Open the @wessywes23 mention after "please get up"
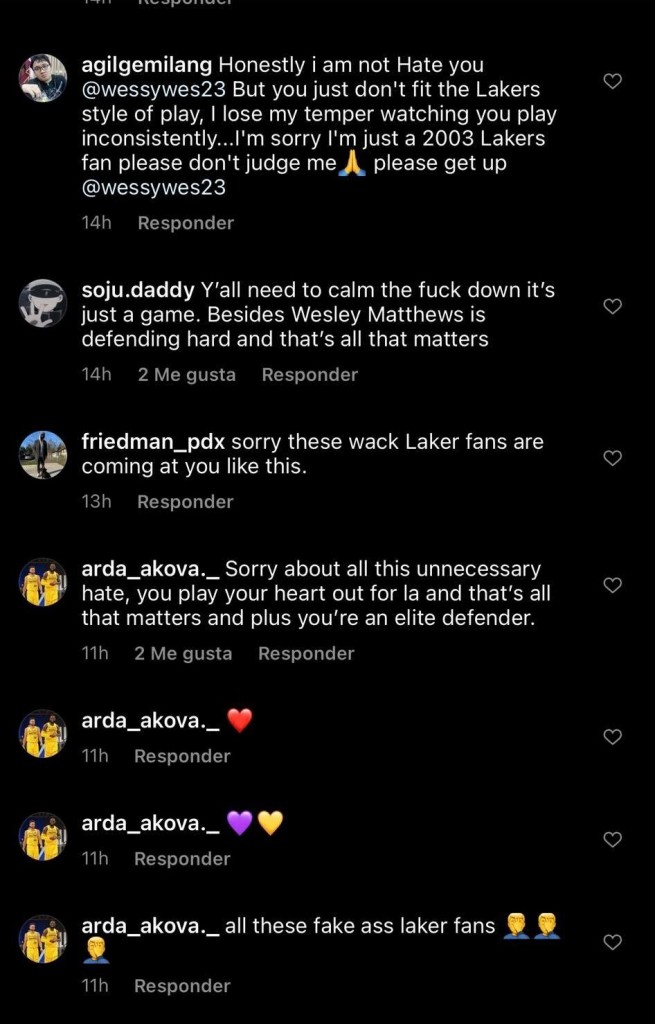 pyautogui.click(x=153, y=187)
